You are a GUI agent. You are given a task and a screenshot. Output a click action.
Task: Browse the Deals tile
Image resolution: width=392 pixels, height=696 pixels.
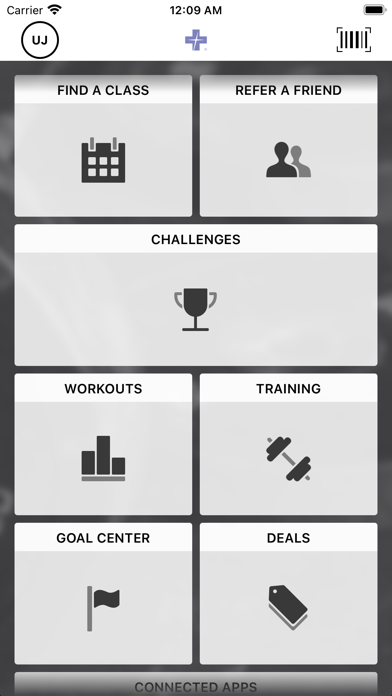click(x=289, y=593)
